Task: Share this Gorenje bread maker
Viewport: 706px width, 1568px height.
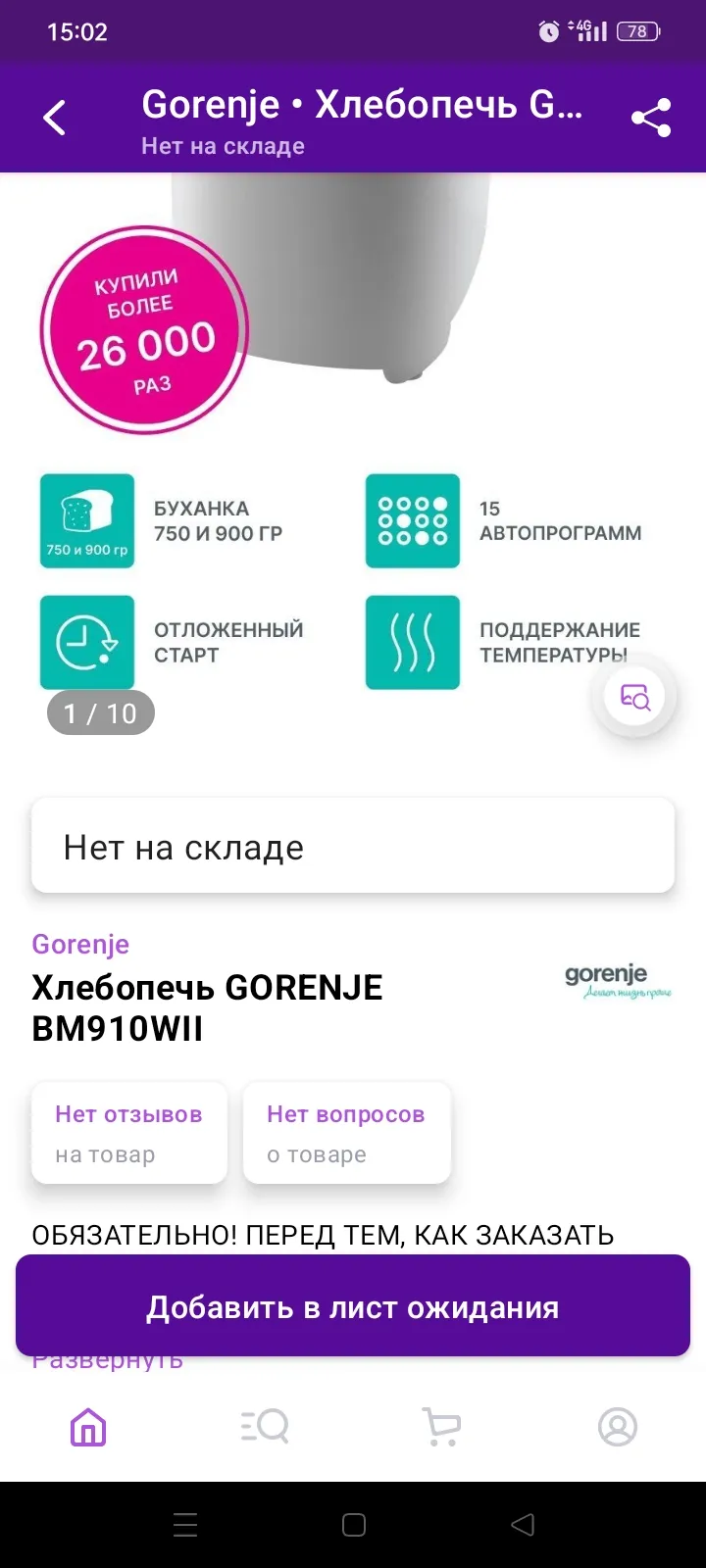Action: pyautogui.click(x=651, y=118)
